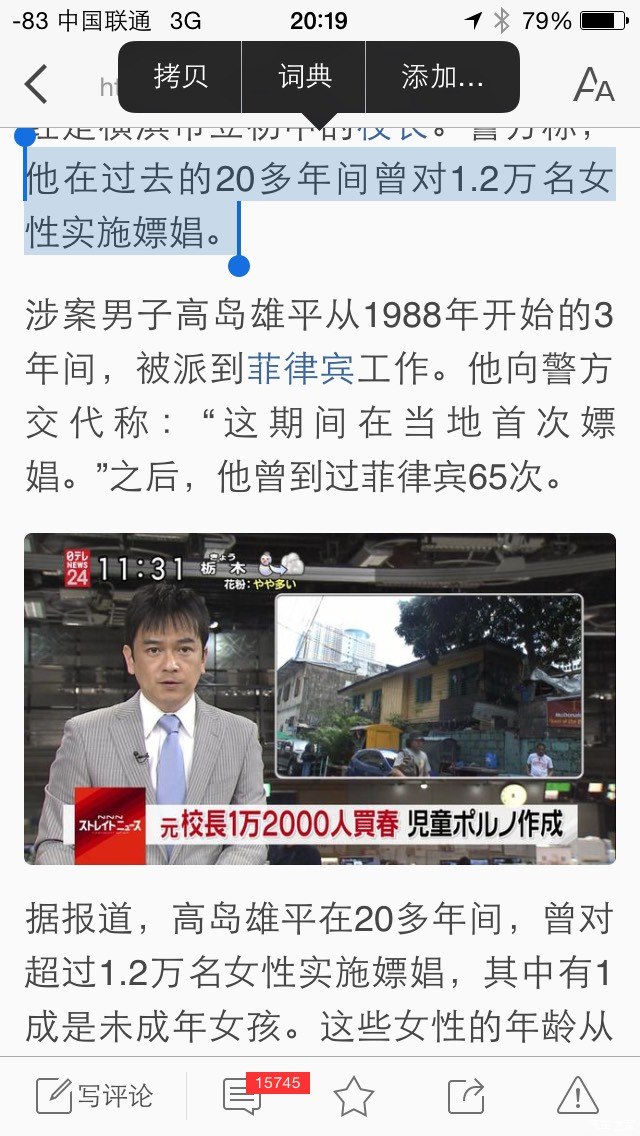The width and height of the screenshot is (640, 1136).
Task: Open the 菲律宾 link
Action: tap(300, 370)
